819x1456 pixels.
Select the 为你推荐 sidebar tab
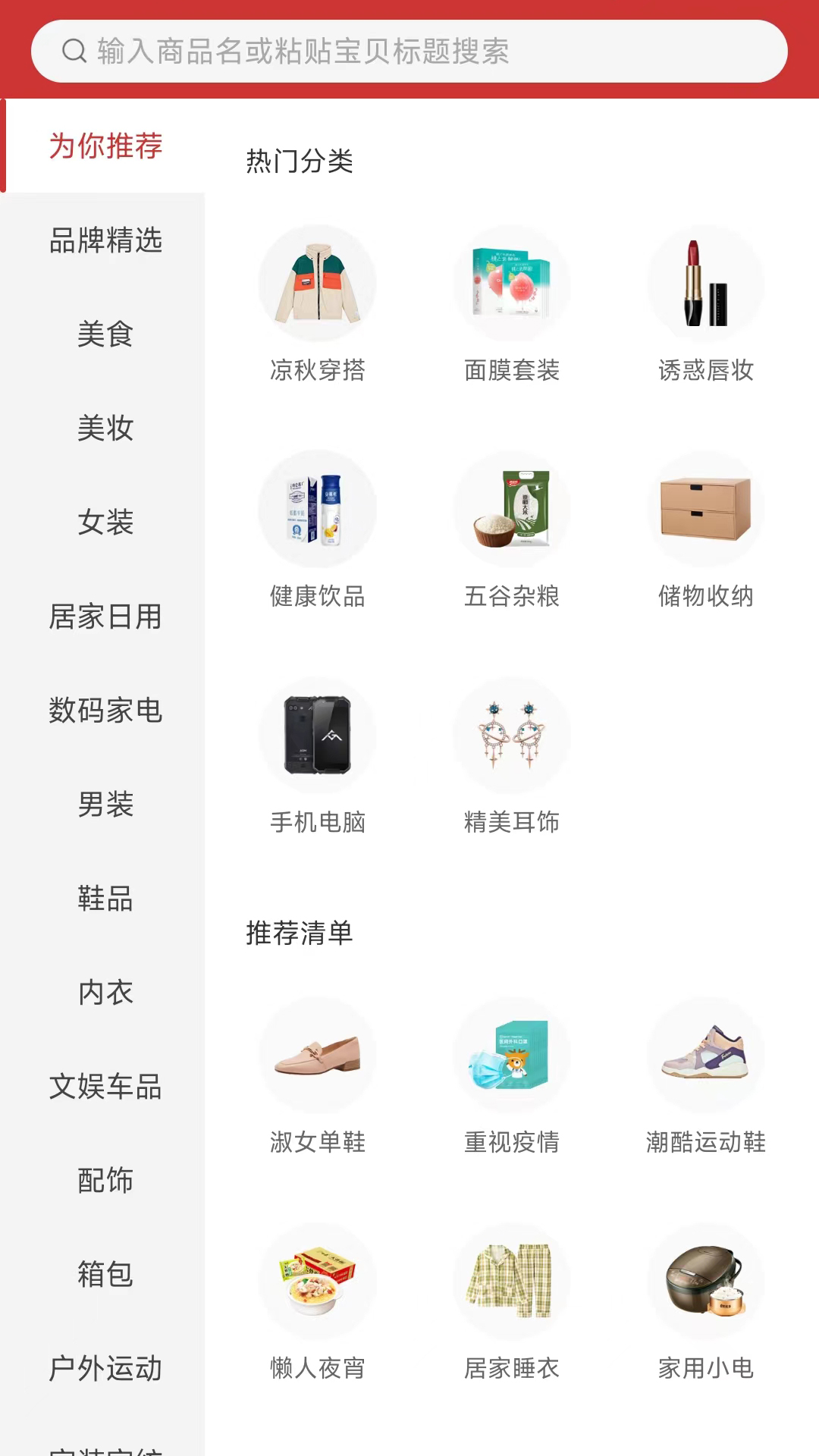coord(106,148)
